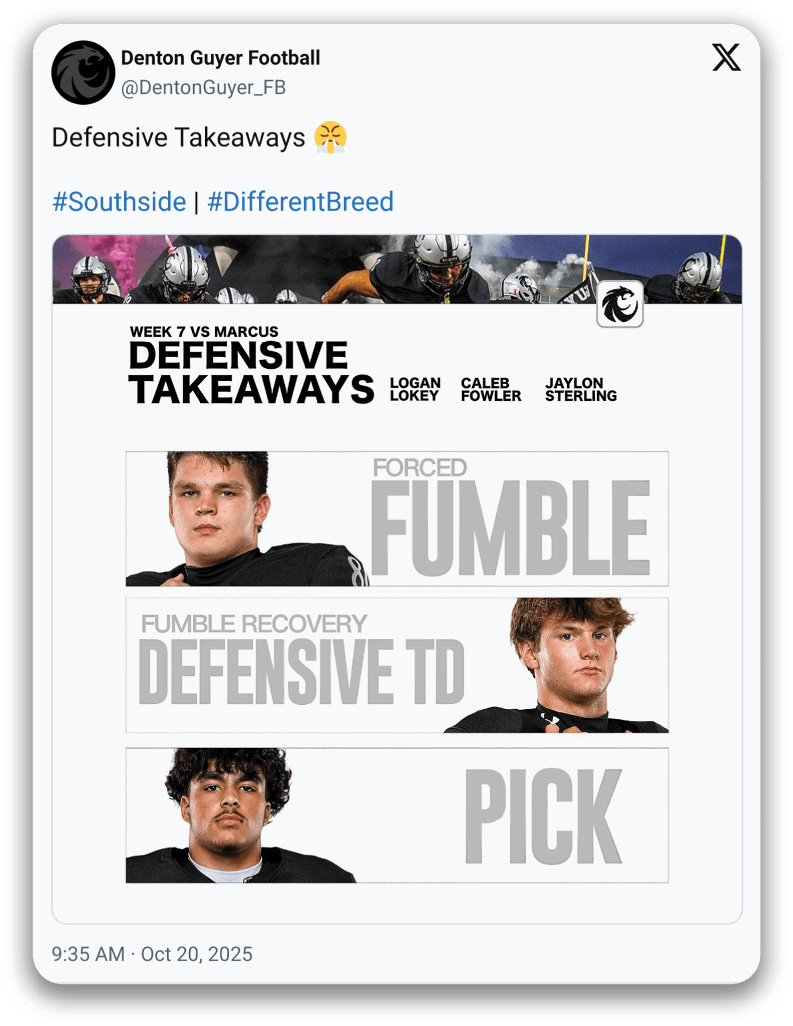Open the post timestamp Oct 20, 2025
Screen dimensions: 793x1026
(x=152, y=954)
